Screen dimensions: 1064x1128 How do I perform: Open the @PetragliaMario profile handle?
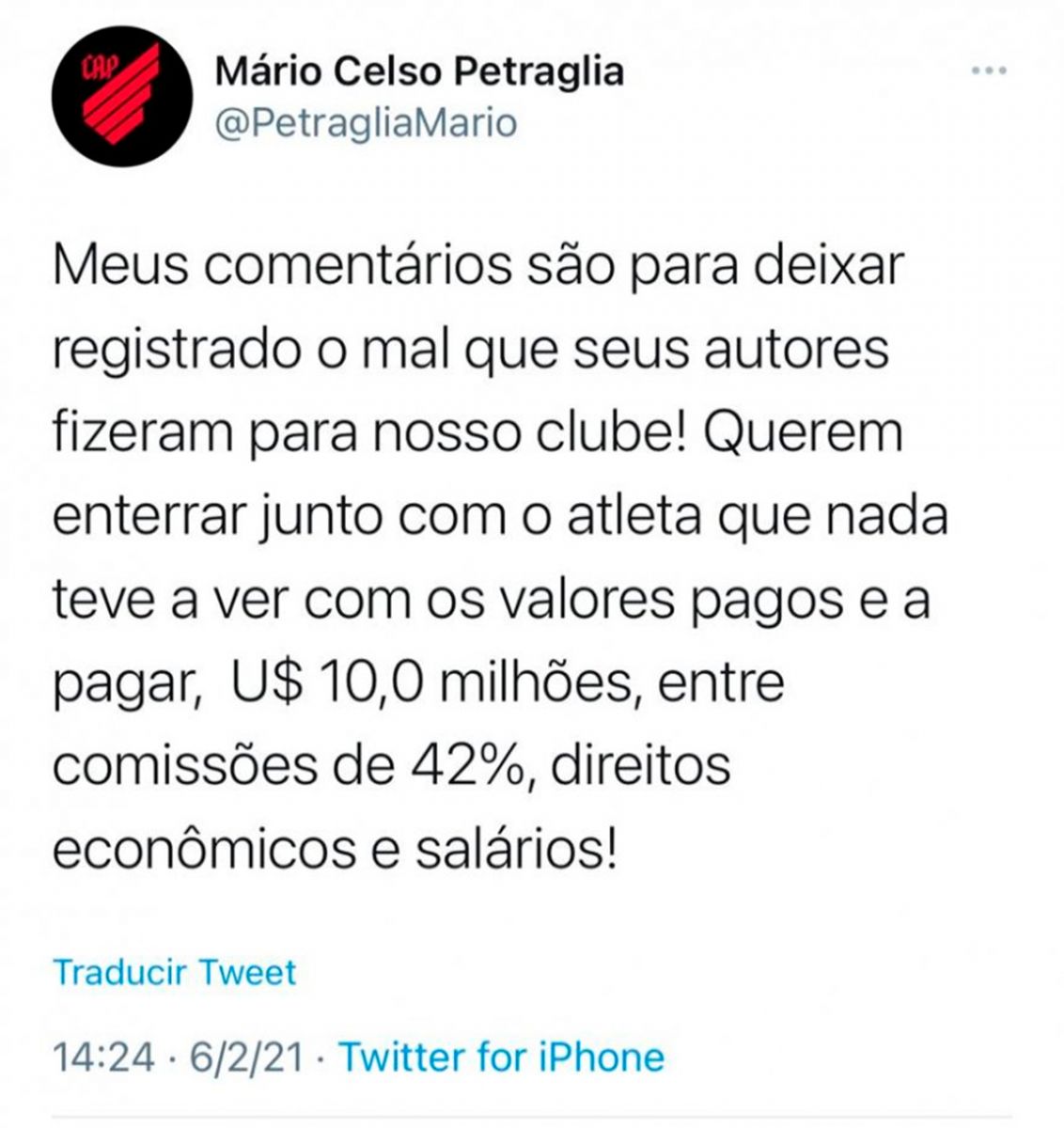[x=367, y=123]
